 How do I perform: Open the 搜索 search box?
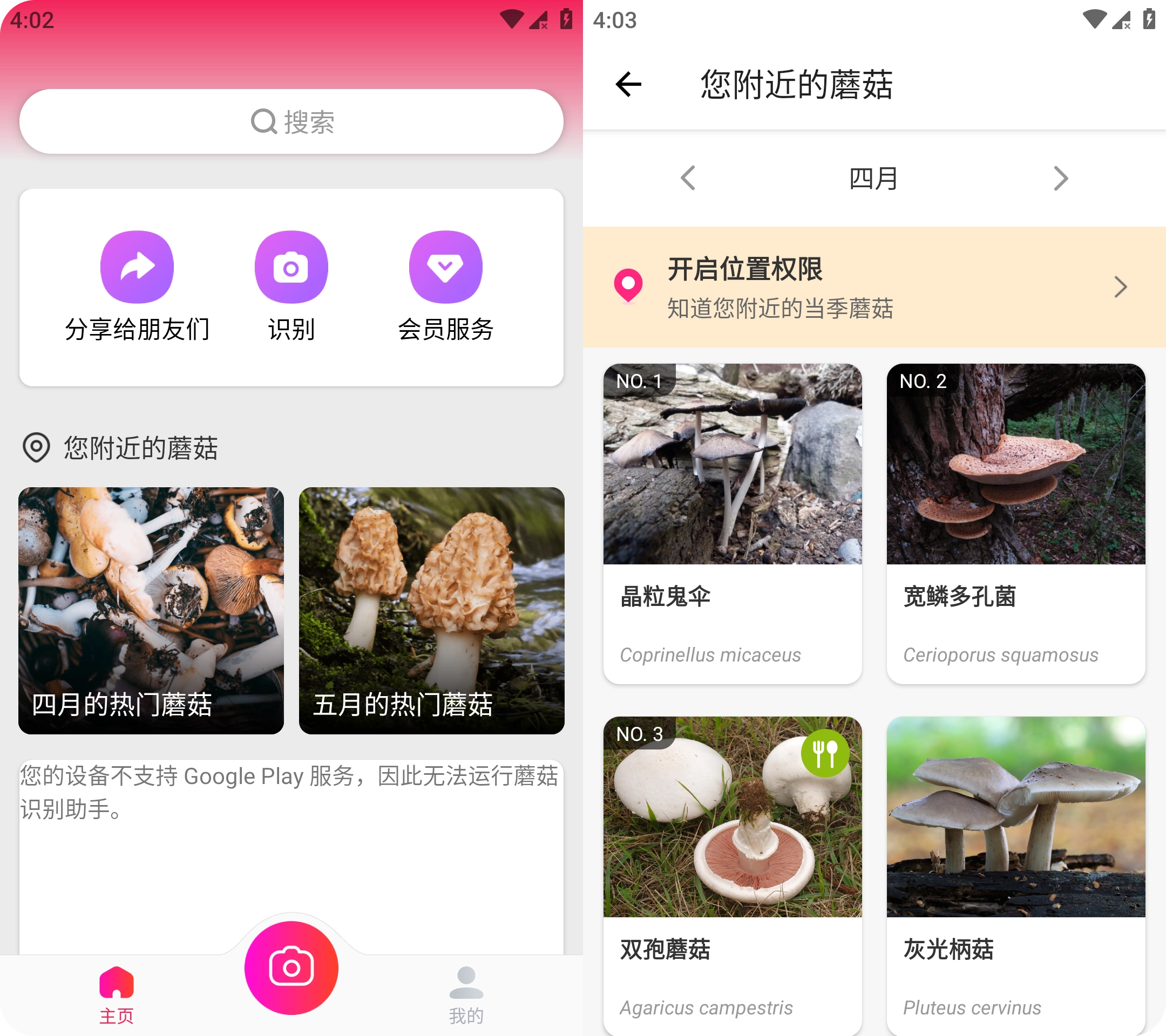tap(291, 121)
